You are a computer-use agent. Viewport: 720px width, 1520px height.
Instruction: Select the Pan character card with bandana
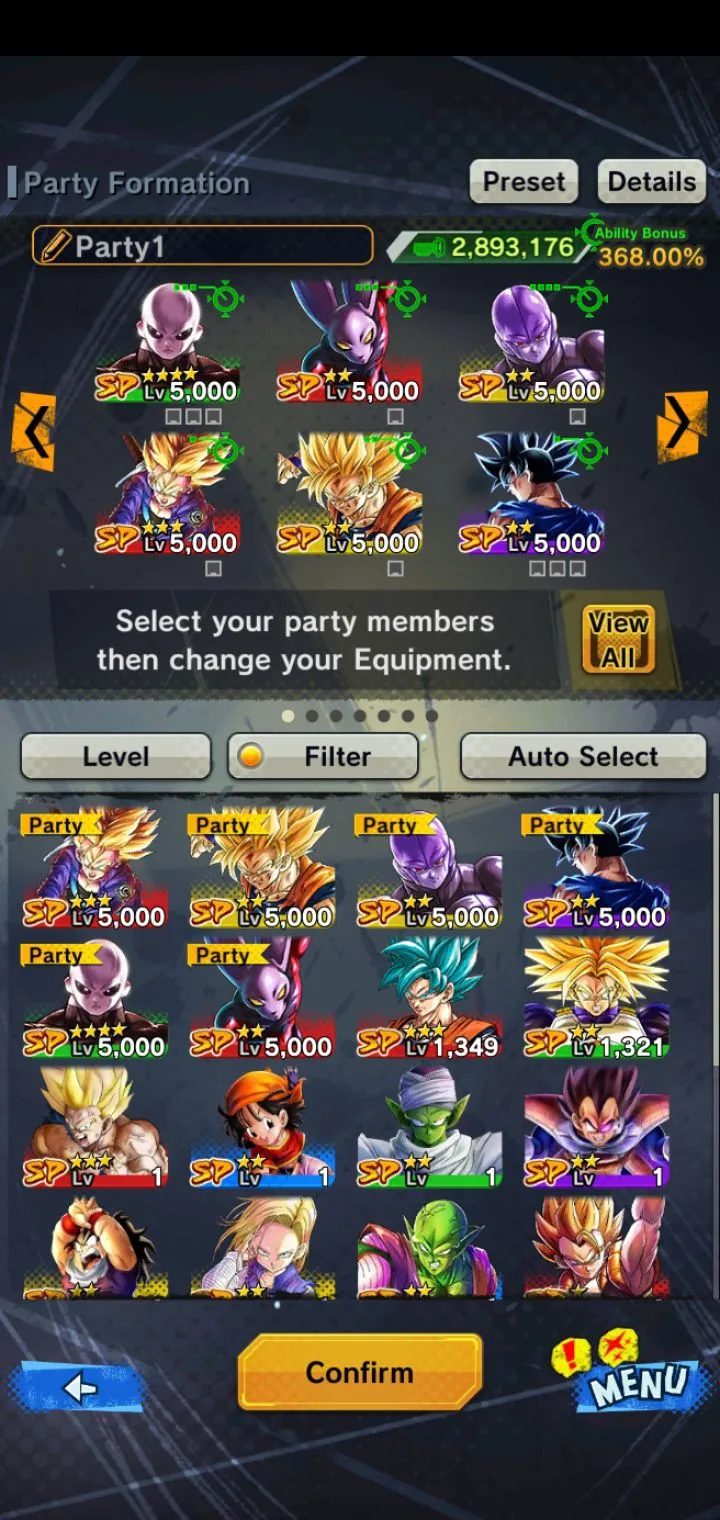point(262,1127)
